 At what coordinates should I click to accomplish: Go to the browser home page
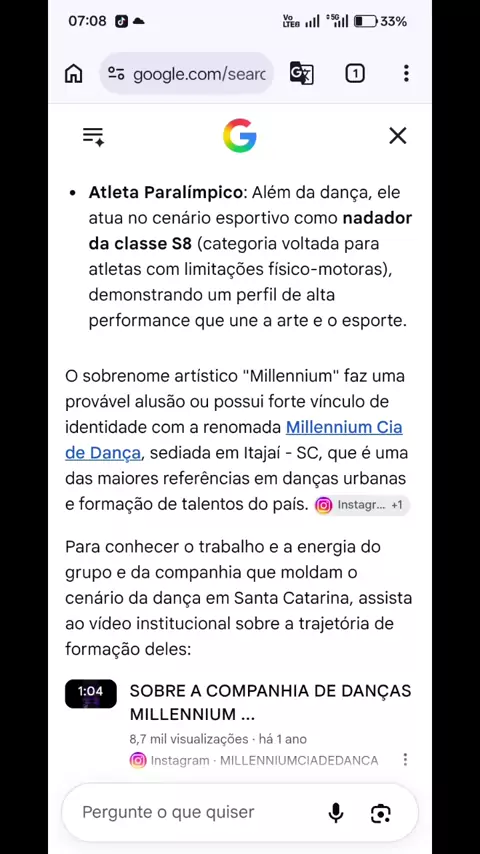74,74
